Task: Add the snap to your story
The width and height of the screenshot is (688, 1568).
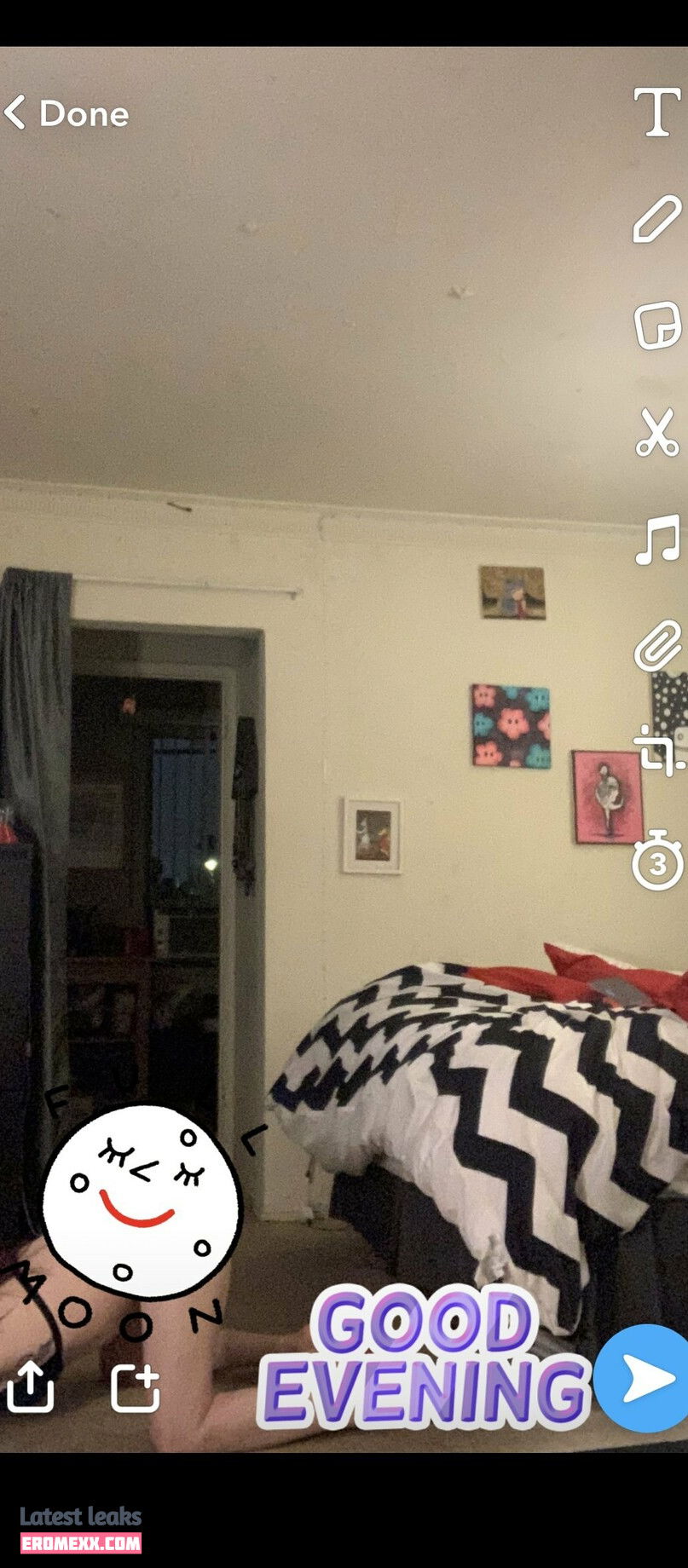Action: [136, 1388]
